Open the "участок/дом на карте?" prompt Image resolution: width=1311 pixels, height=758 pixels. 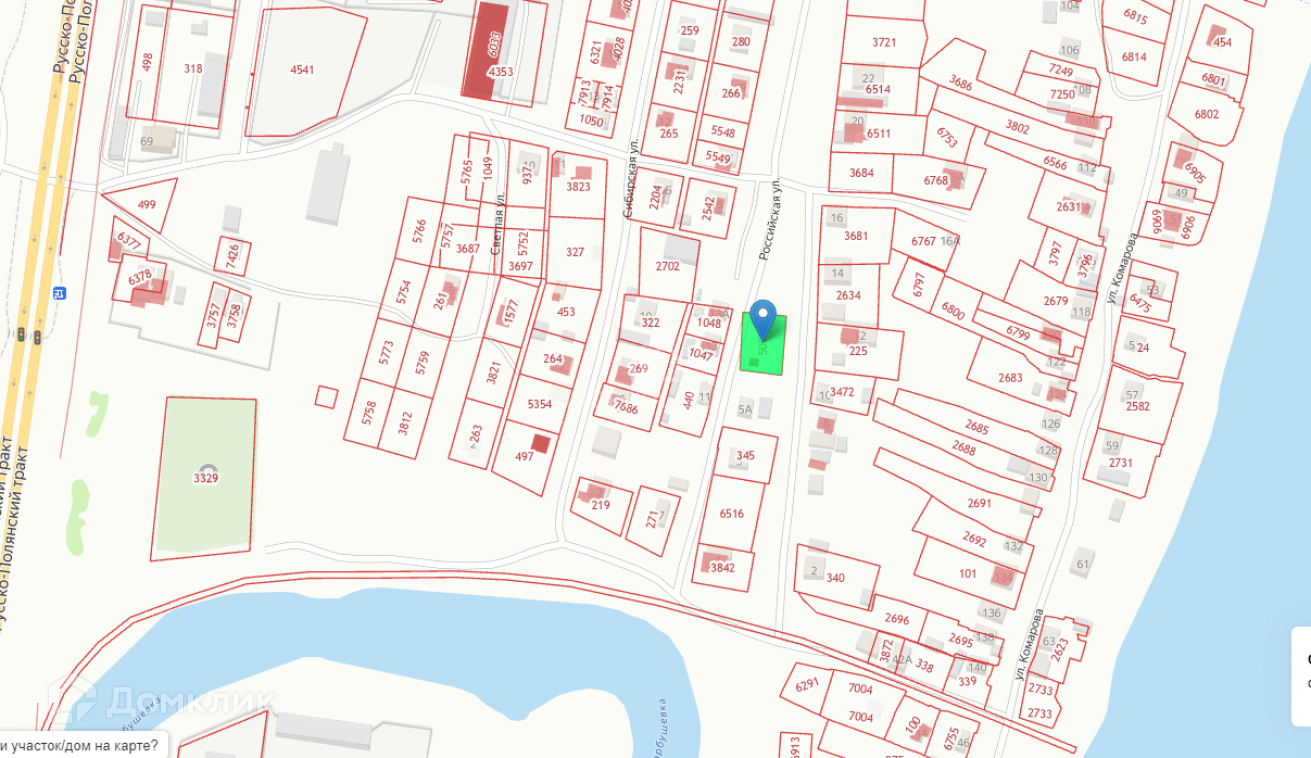tap(80, 745)
